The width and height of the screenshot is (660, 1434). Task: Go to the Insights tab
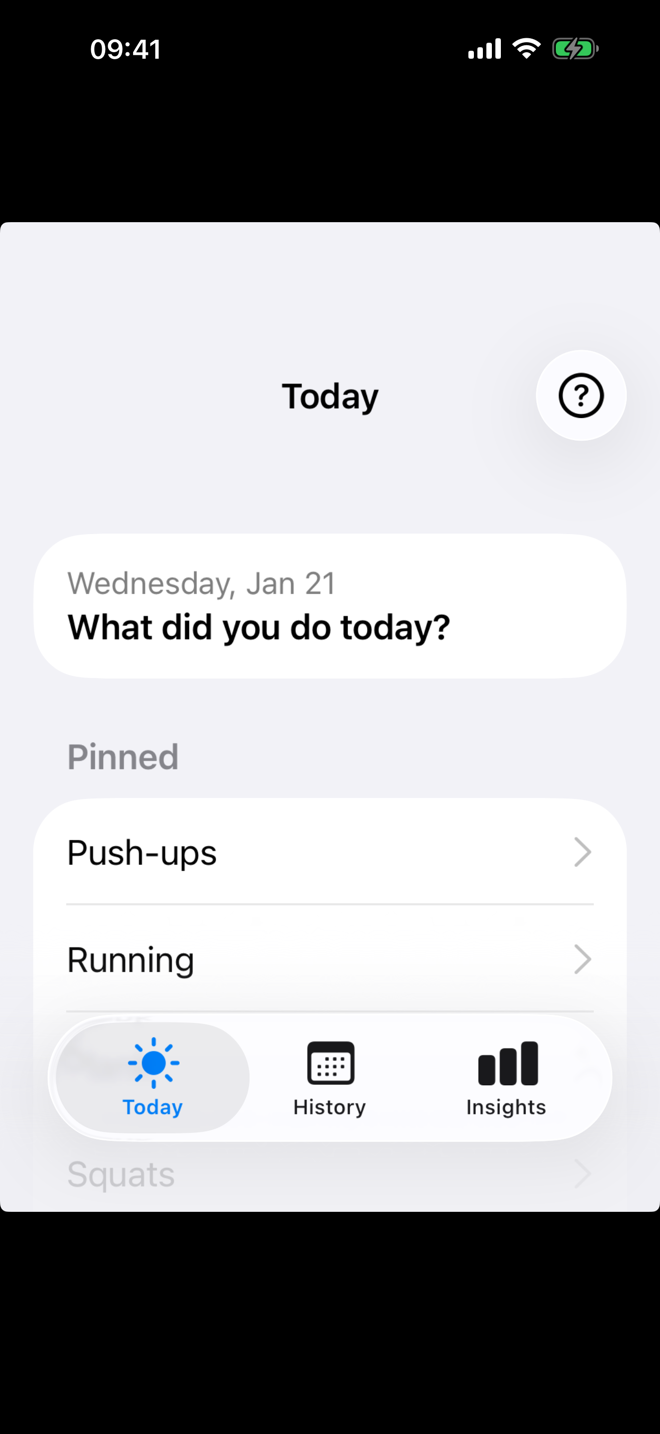click(x=506, y=1079)
